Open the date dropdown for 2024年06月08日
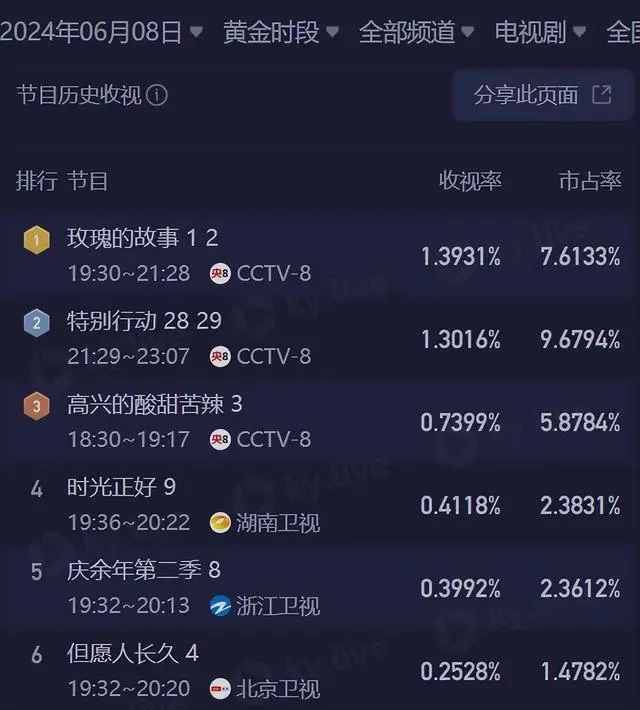 coord(101,32)
